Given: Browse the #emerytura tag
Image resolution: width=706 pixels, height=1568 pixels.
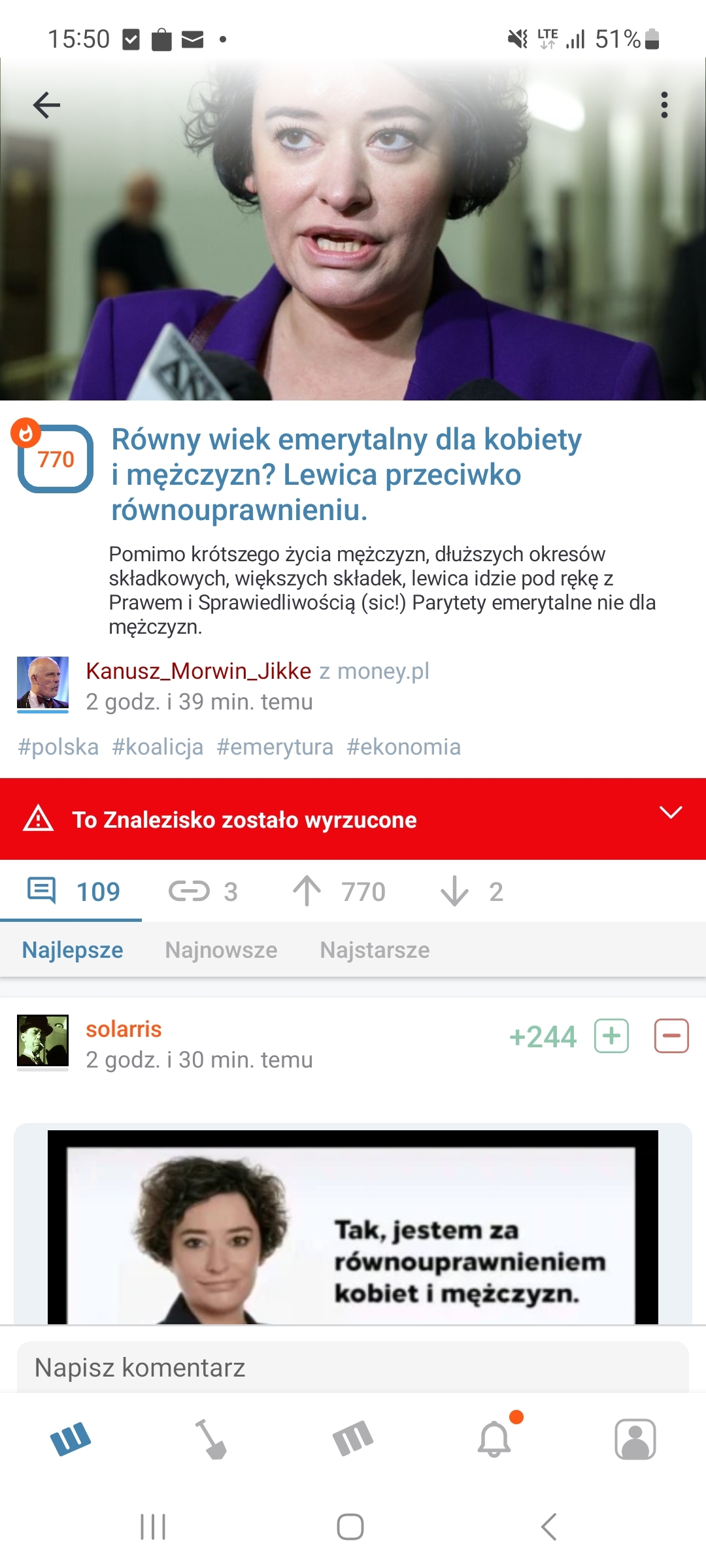Looking at the screenshot, I should click(275, 747).
